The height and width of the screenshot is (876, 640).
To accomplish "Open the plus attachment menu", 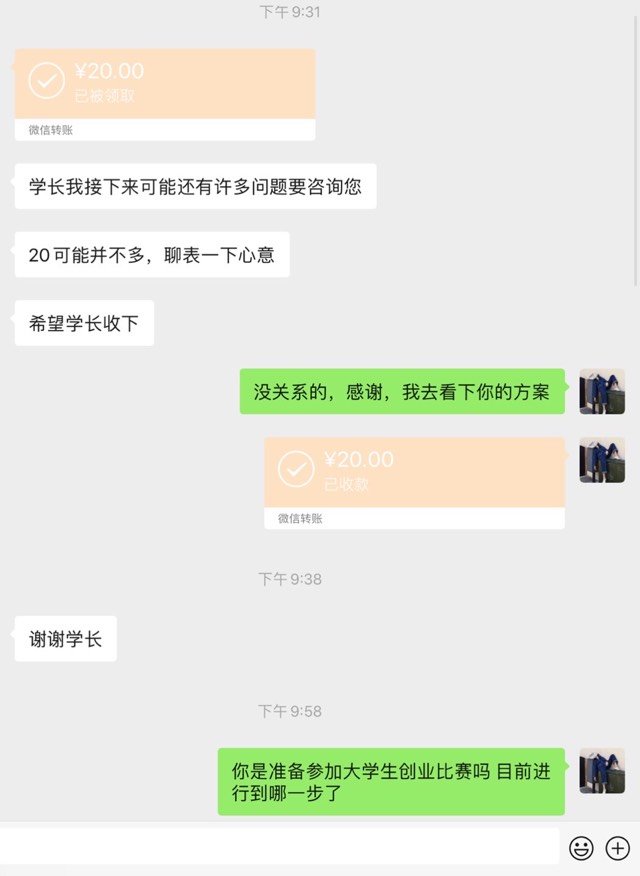I will (618, 848).
